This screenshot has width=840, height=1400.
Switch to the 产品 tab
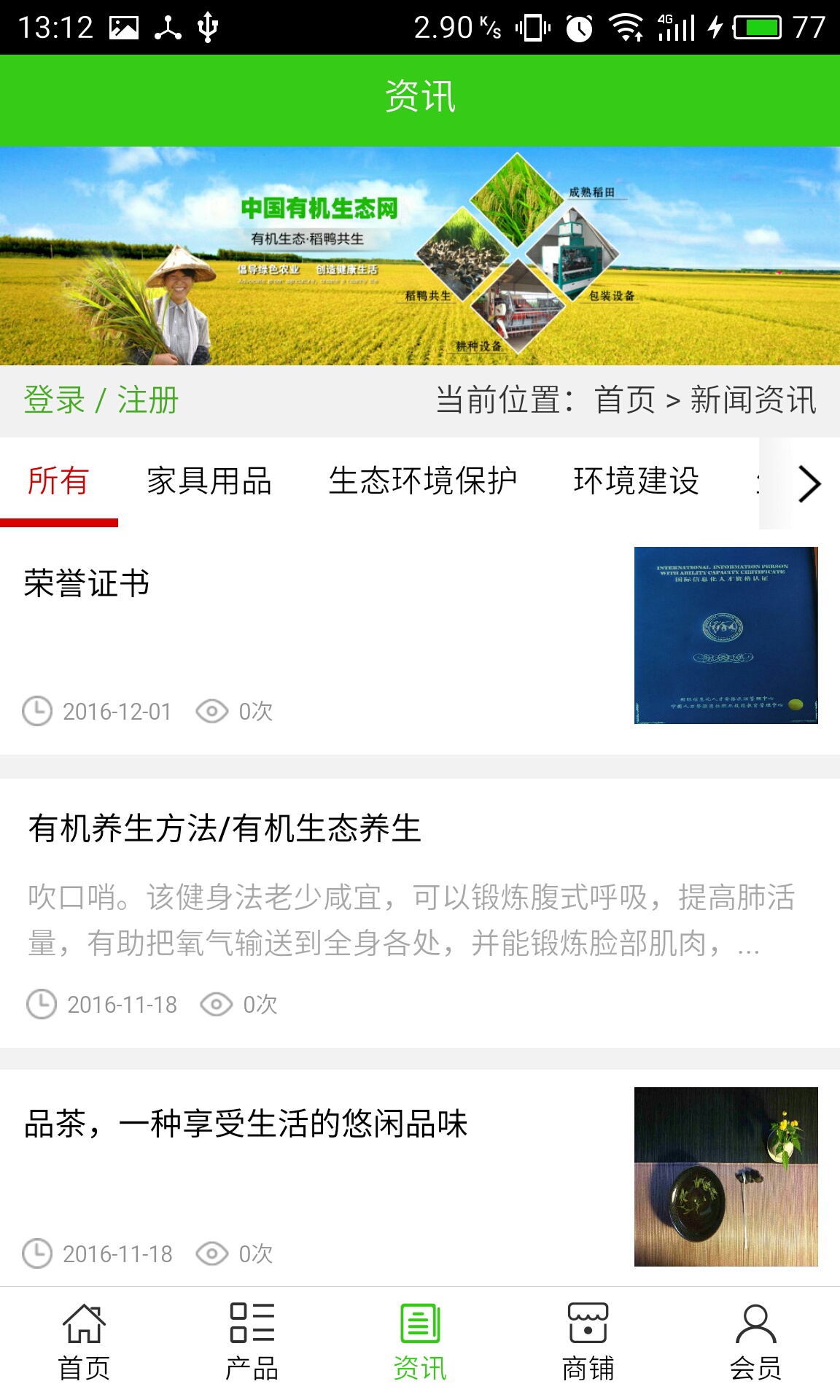coord(252,1342)
